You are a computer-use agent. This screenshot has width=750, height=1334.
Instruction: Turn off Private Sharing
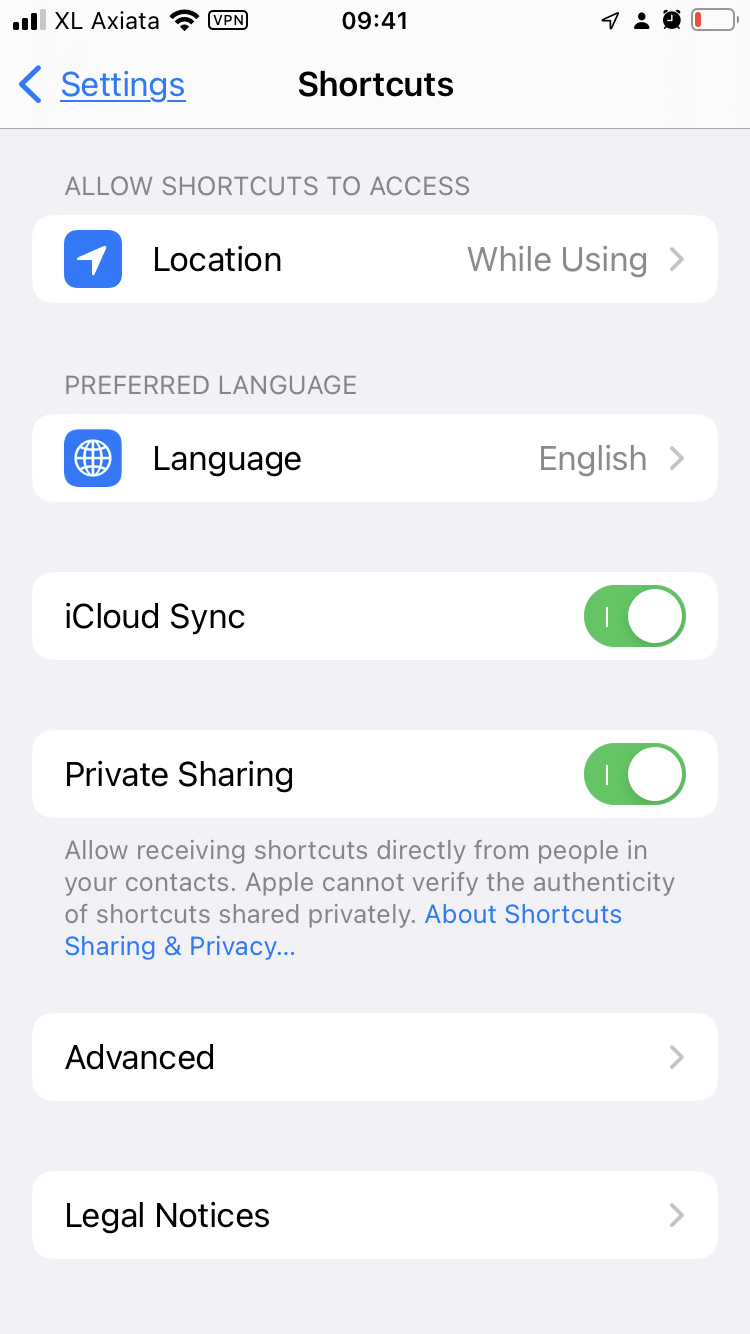click(x=635, y=774)
